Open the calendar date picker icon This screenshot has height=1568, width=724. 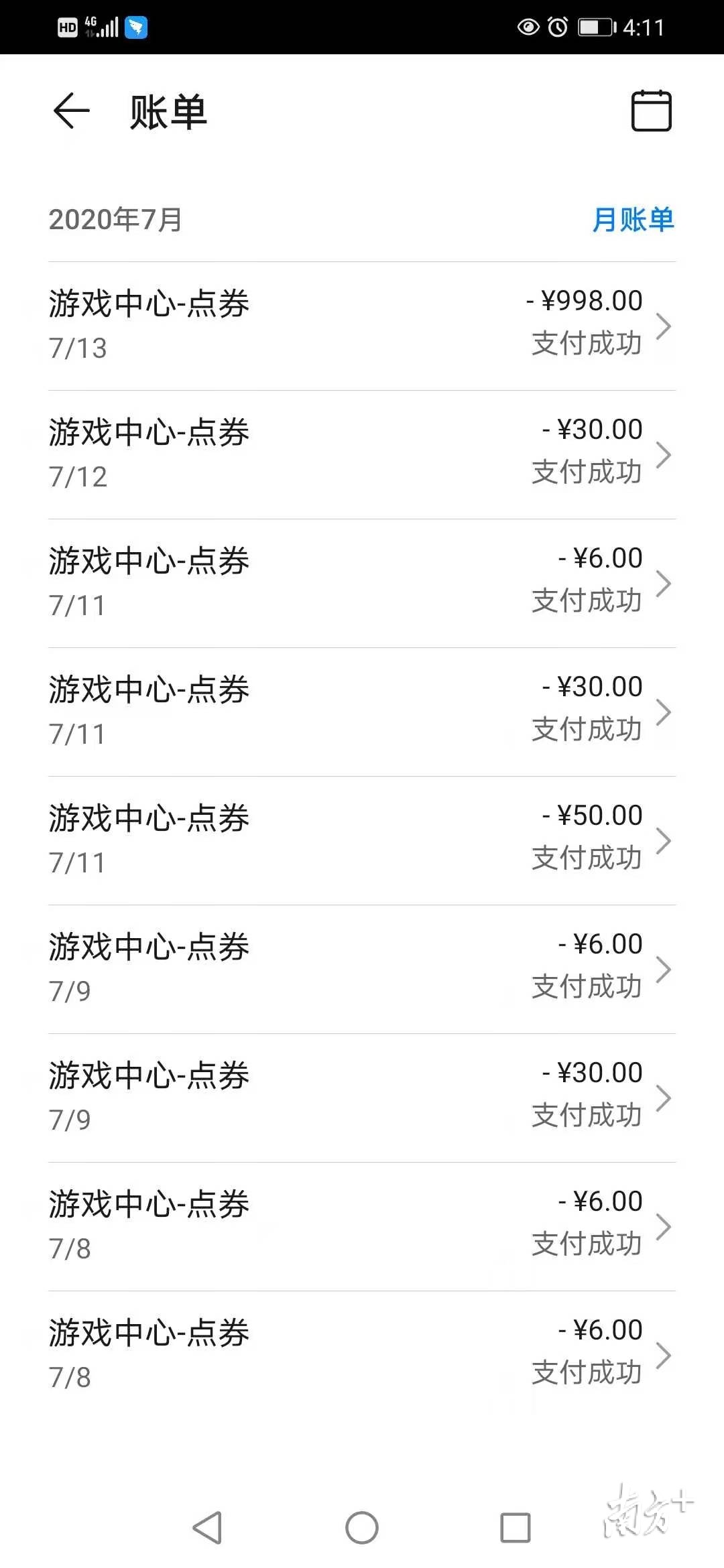tap(651, 111)
